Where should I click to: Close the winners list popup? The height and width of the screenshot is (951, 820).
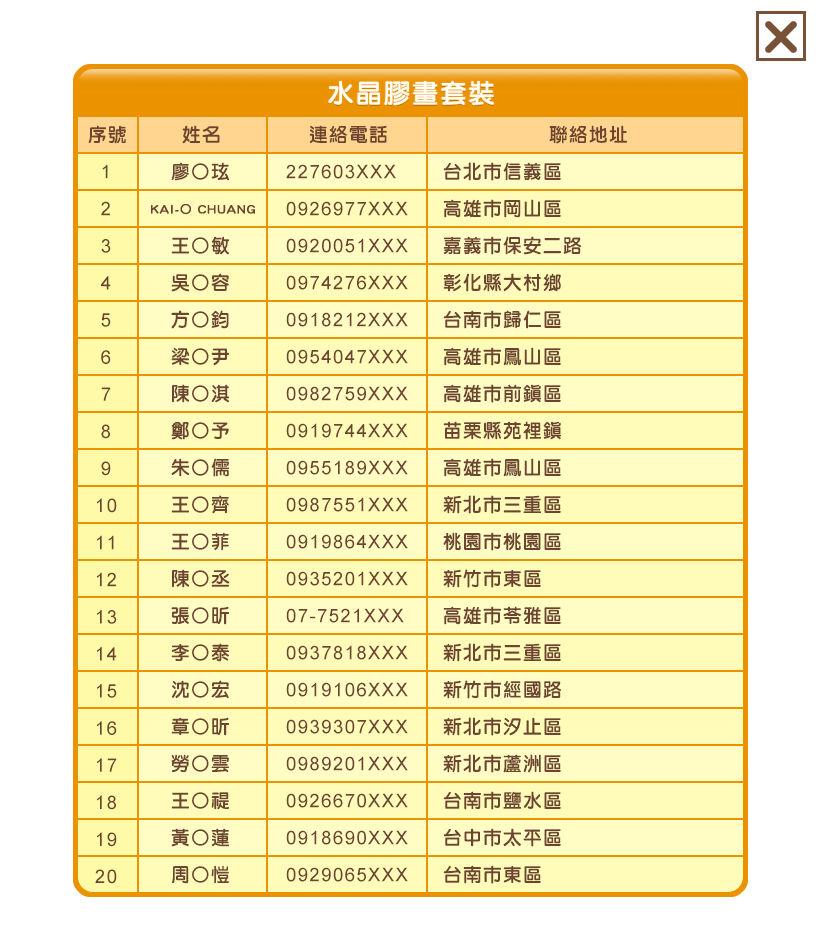click(x=780, y=37)
